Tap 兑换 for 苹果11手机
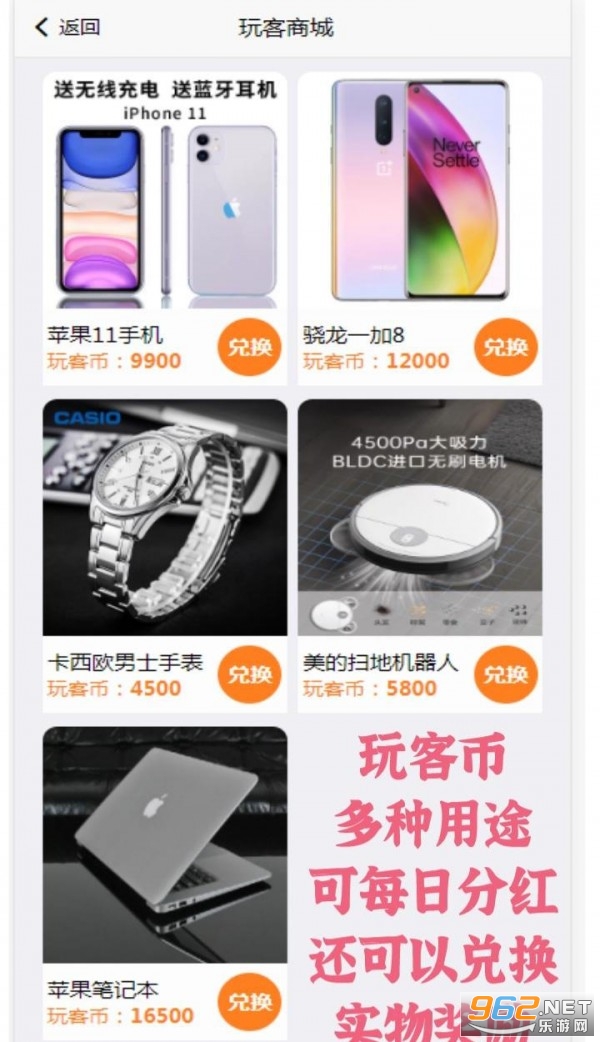Viewport: 600px width, 1042px height. 250,347
